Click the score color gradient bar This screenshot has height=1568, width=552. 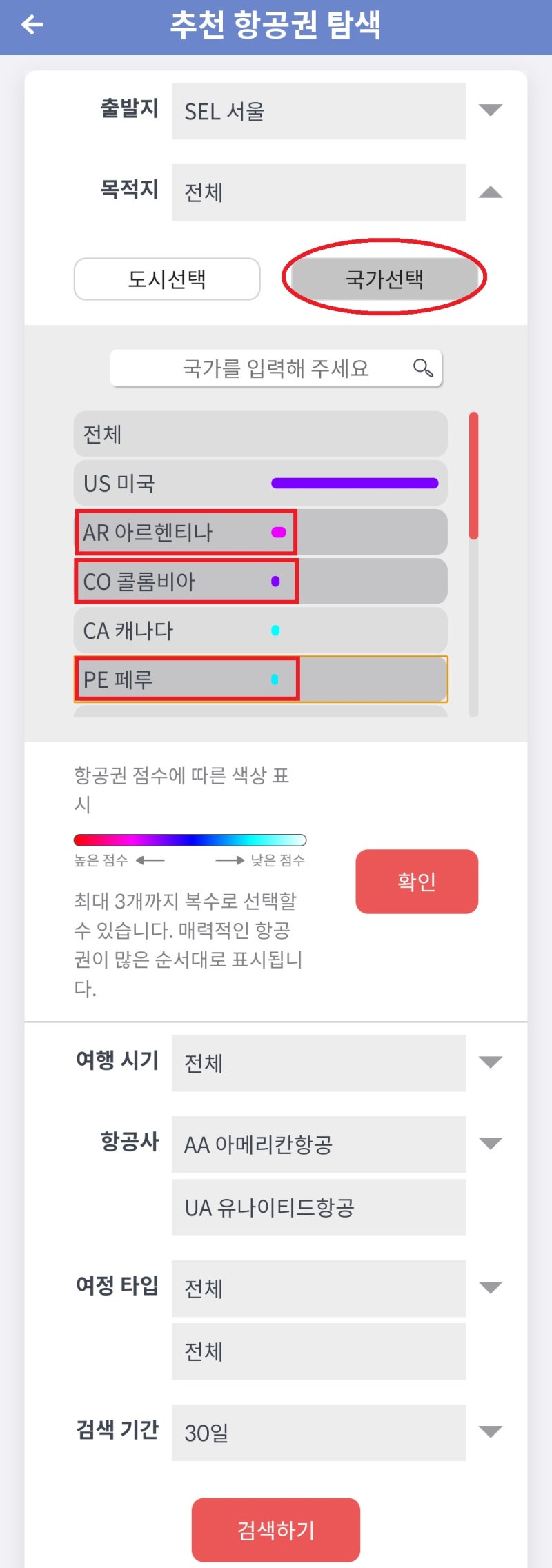pos(190,840)
